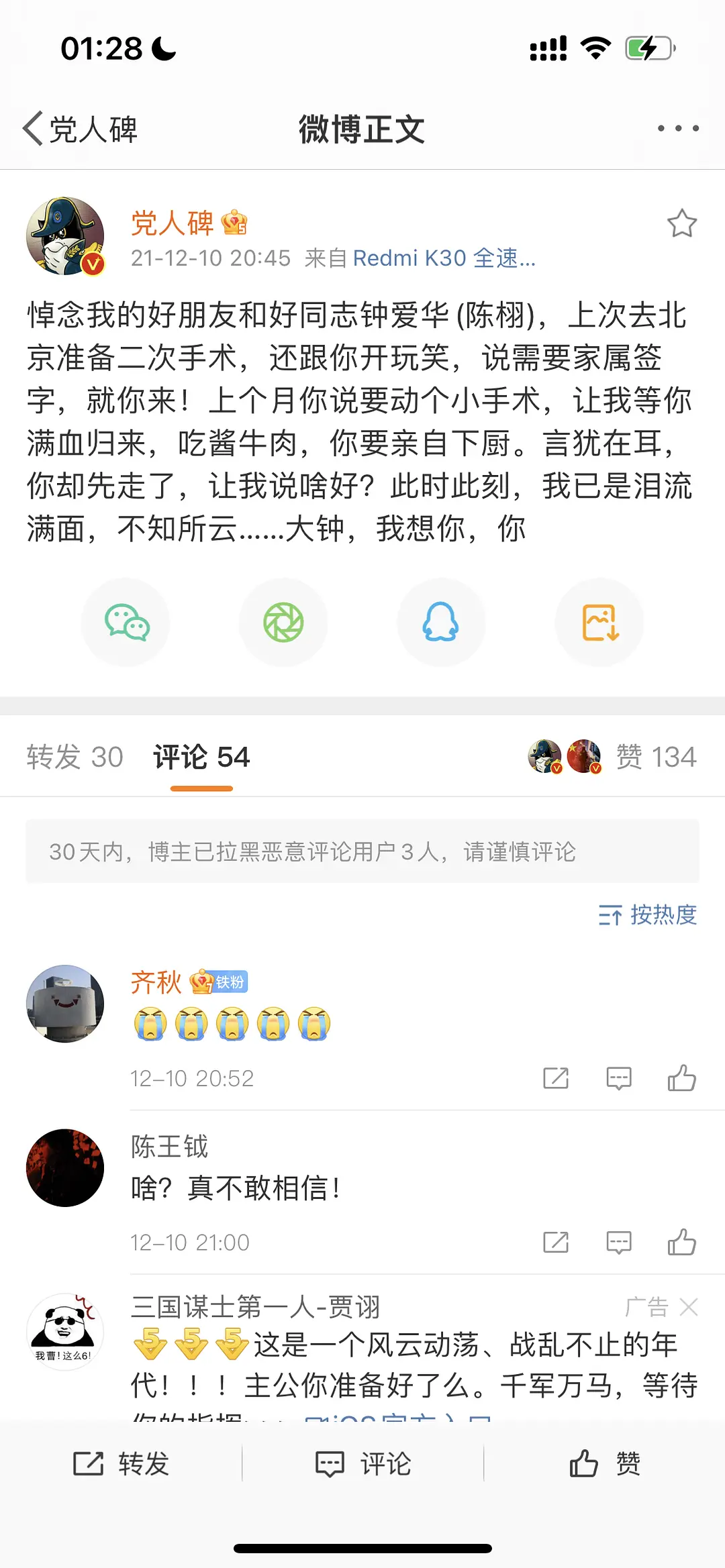This screenshot has width=725, height=1568.
Task: Repost 陈王钺's comment
Action: coord(556,1243)
